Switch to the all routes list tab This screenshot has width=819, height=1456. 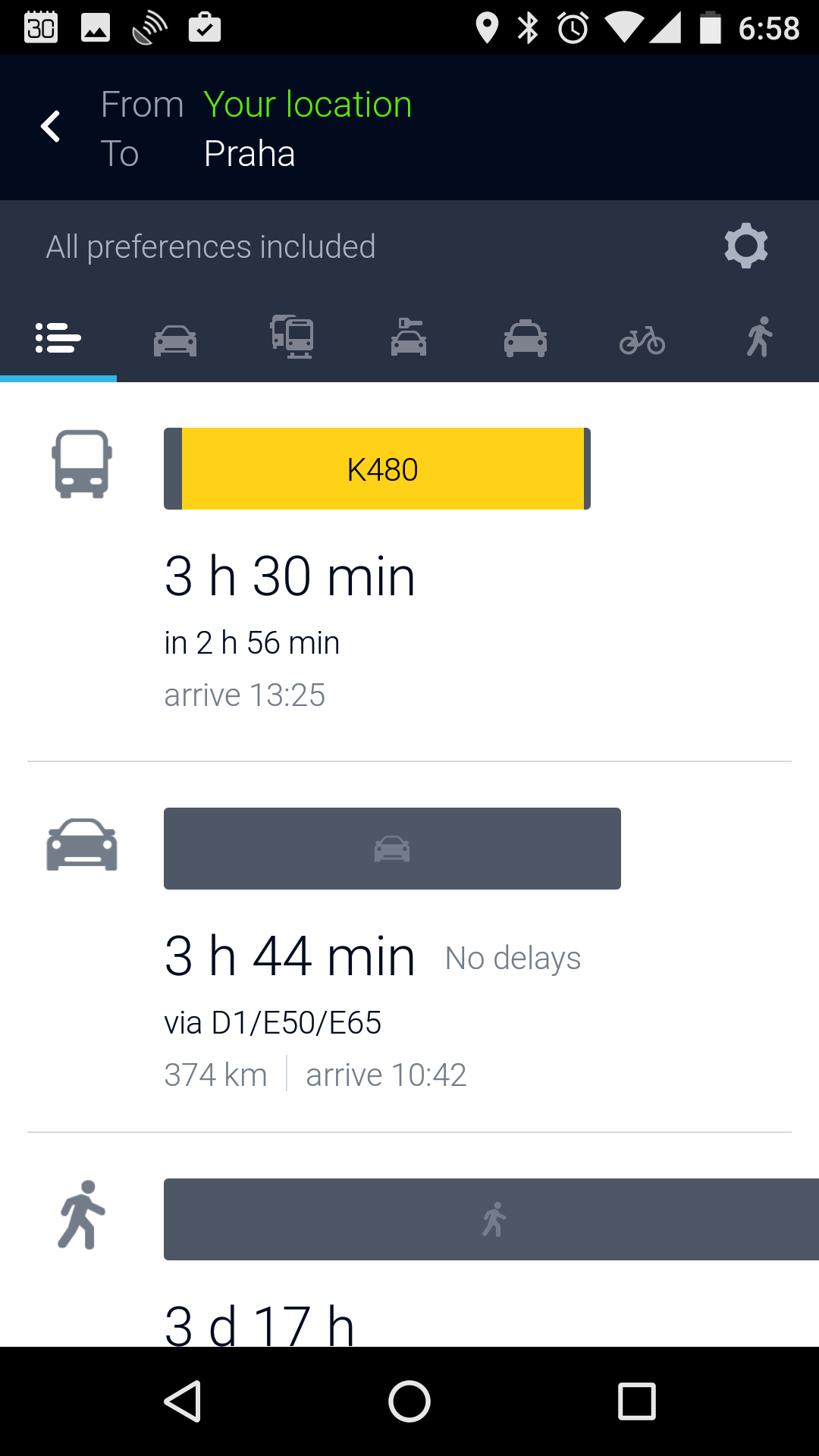(58, 338)
